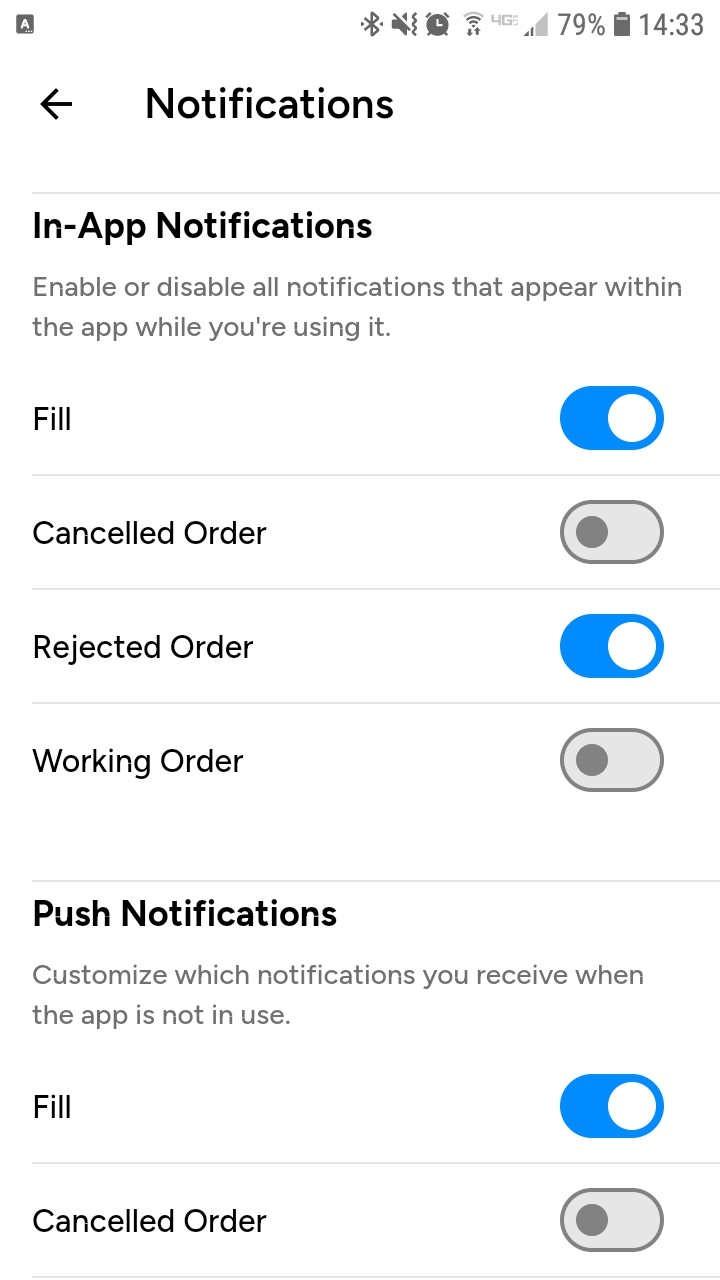This screenshot has width=720, height=1280.
Task: Switch on in-app Working Order notifications
Action: tap(611, 760)
